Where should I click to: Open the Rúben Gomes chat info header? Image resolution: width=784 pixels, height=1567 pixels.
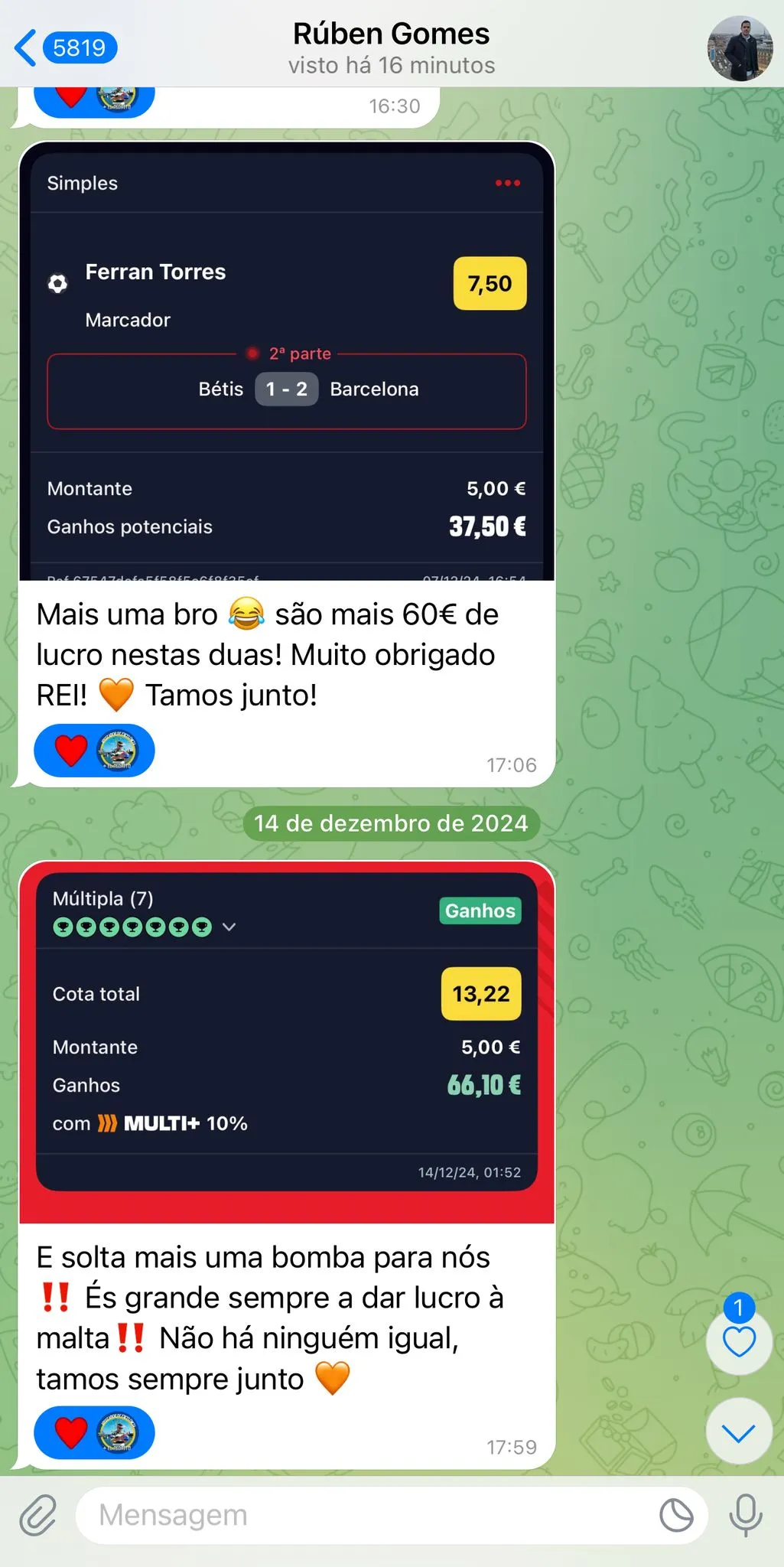[x=391, y=47]
